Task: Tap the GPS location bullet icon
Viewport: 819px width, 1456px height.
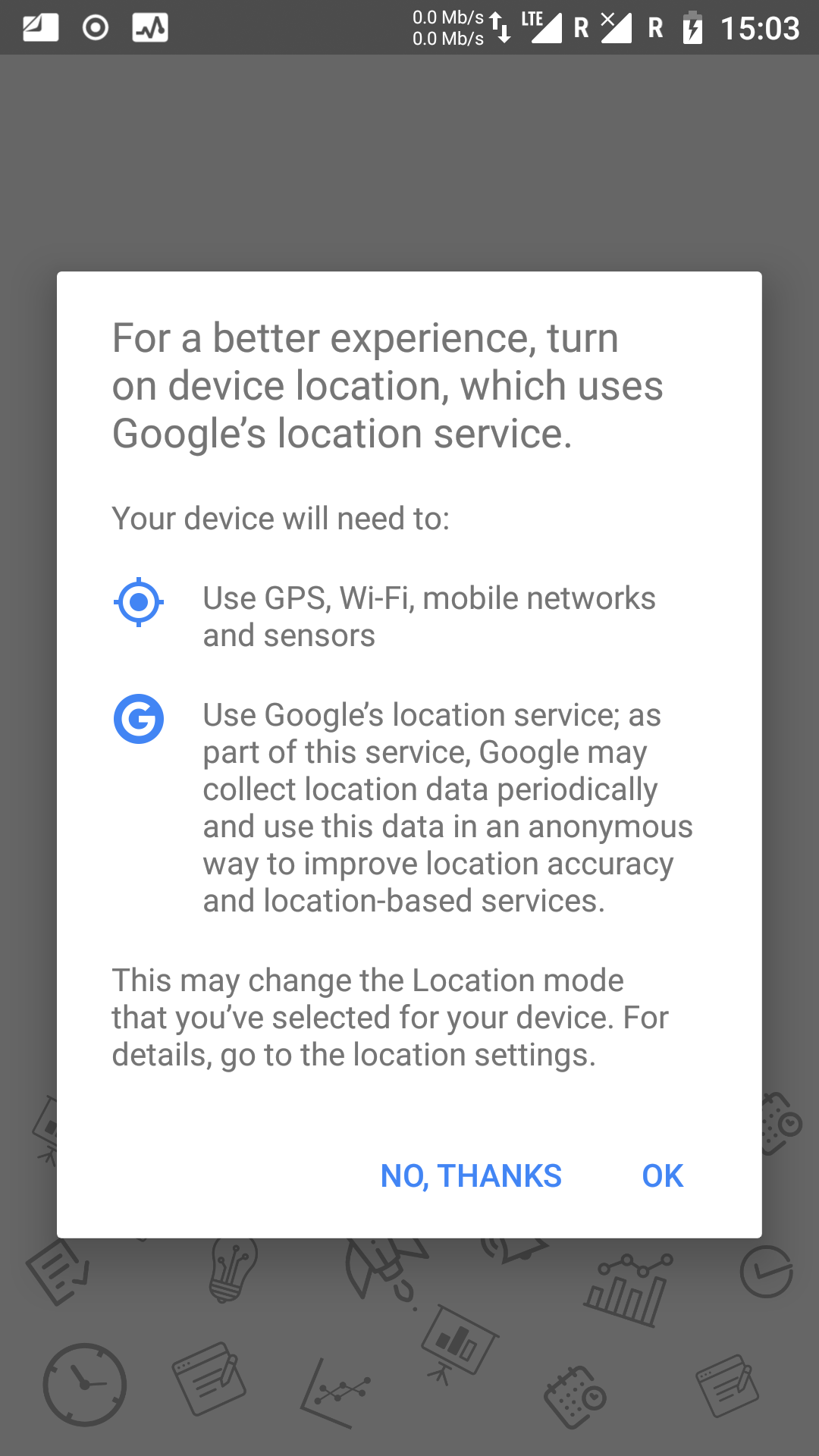Action: pyautogui.click(x=139, y=601)
